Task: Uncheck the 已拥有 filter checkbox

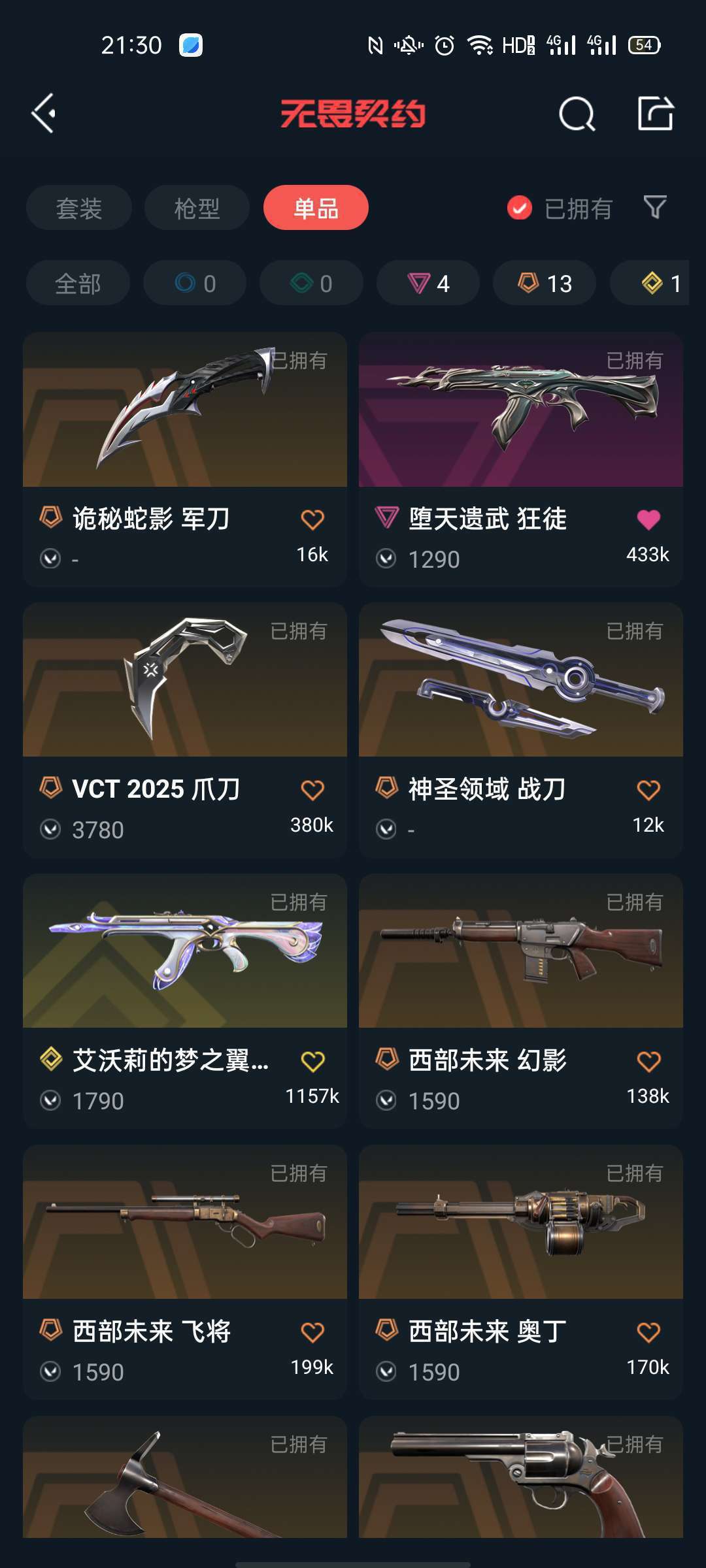Action: pos(520,208)
